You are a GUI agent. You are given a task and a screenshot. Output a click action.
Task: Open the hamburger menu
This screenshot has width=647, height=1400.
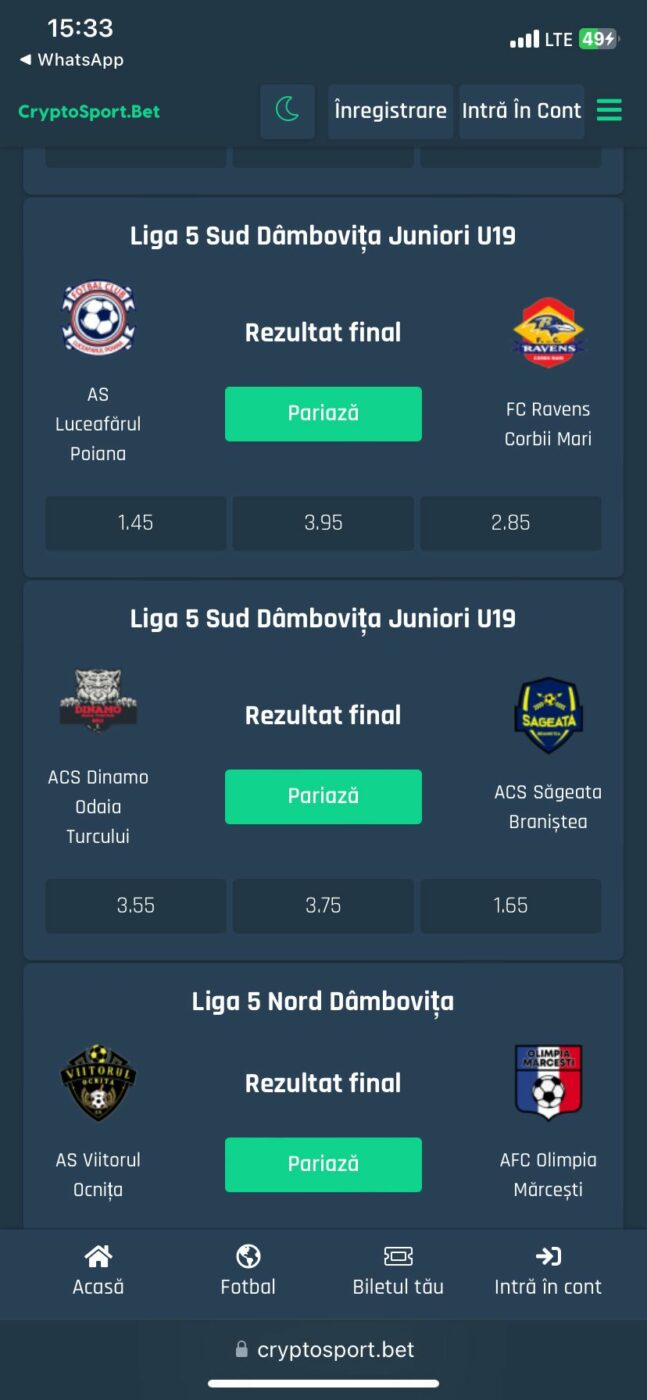pos(609,110)
